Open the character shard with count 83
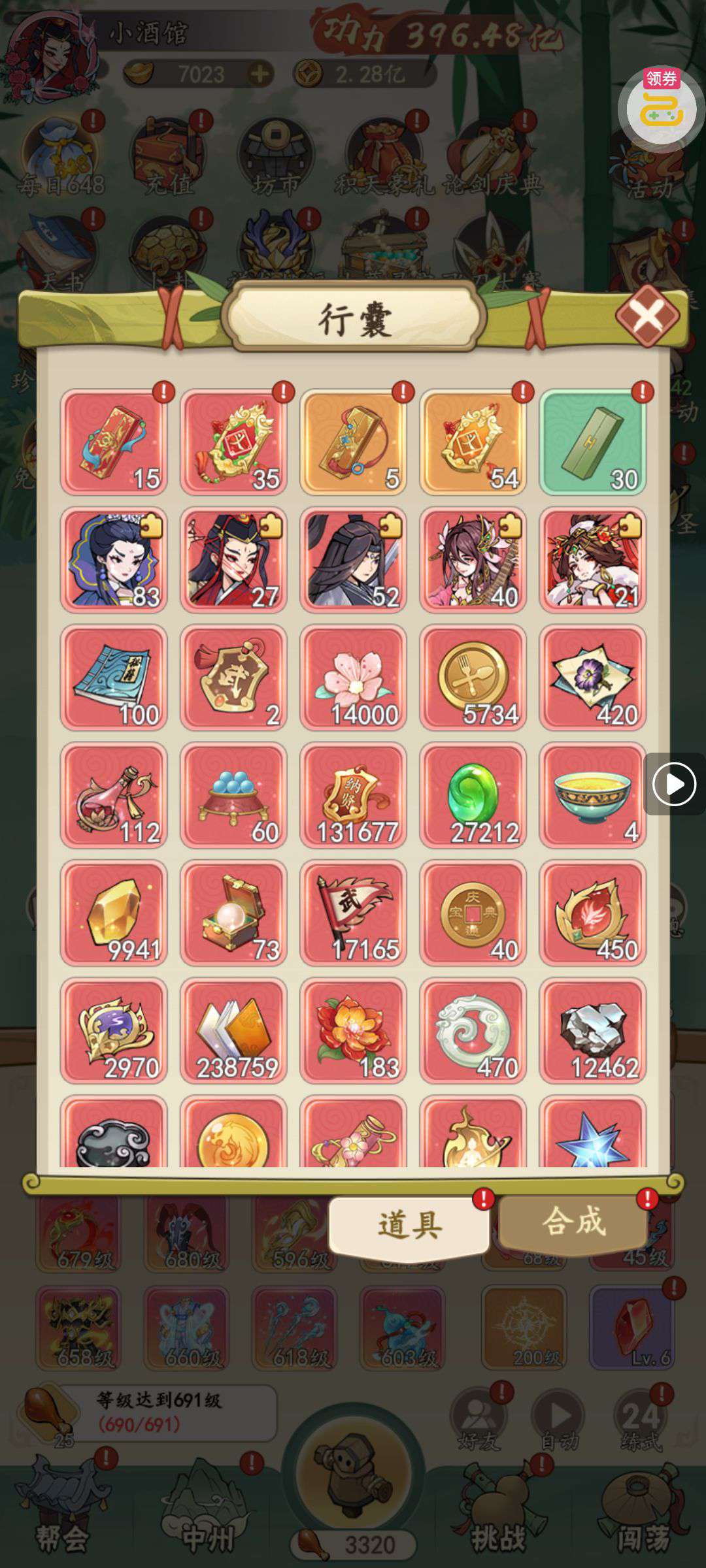 (x=114, y=560)
